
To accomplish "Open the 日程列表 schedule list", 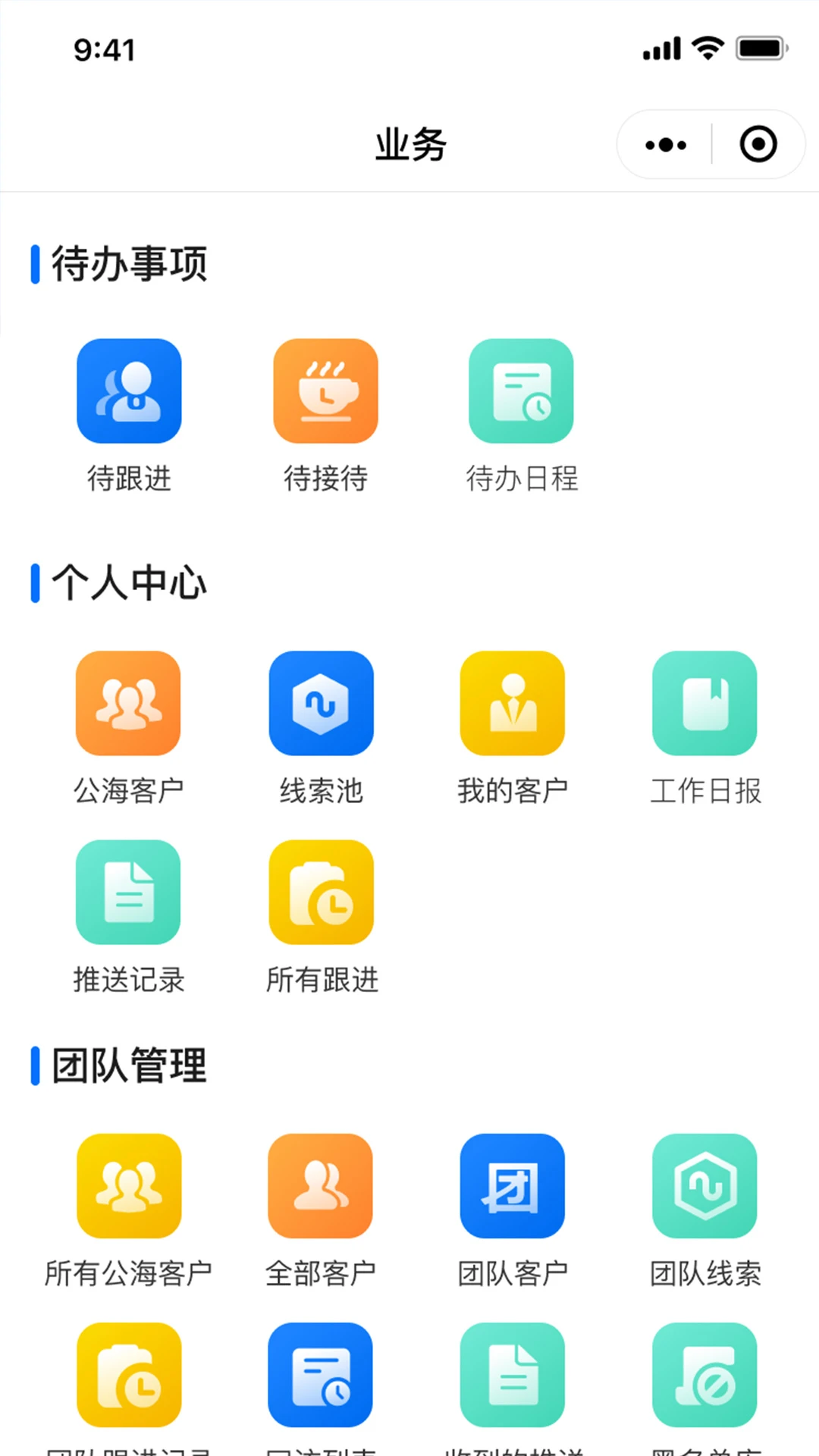I will tap(321, 1376).
